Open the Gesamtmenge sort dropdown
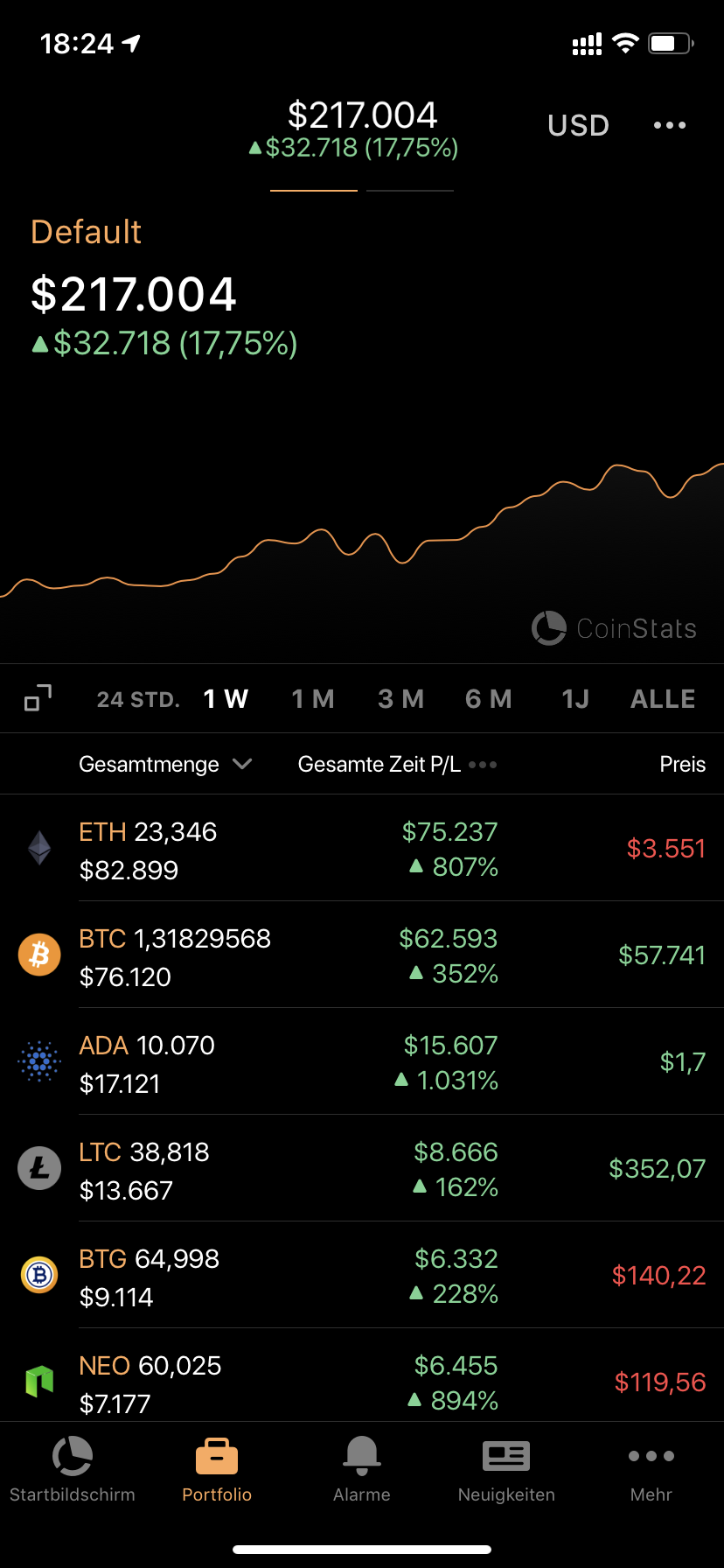Viewport: 724px width, 1568px height. coord(165,764)
